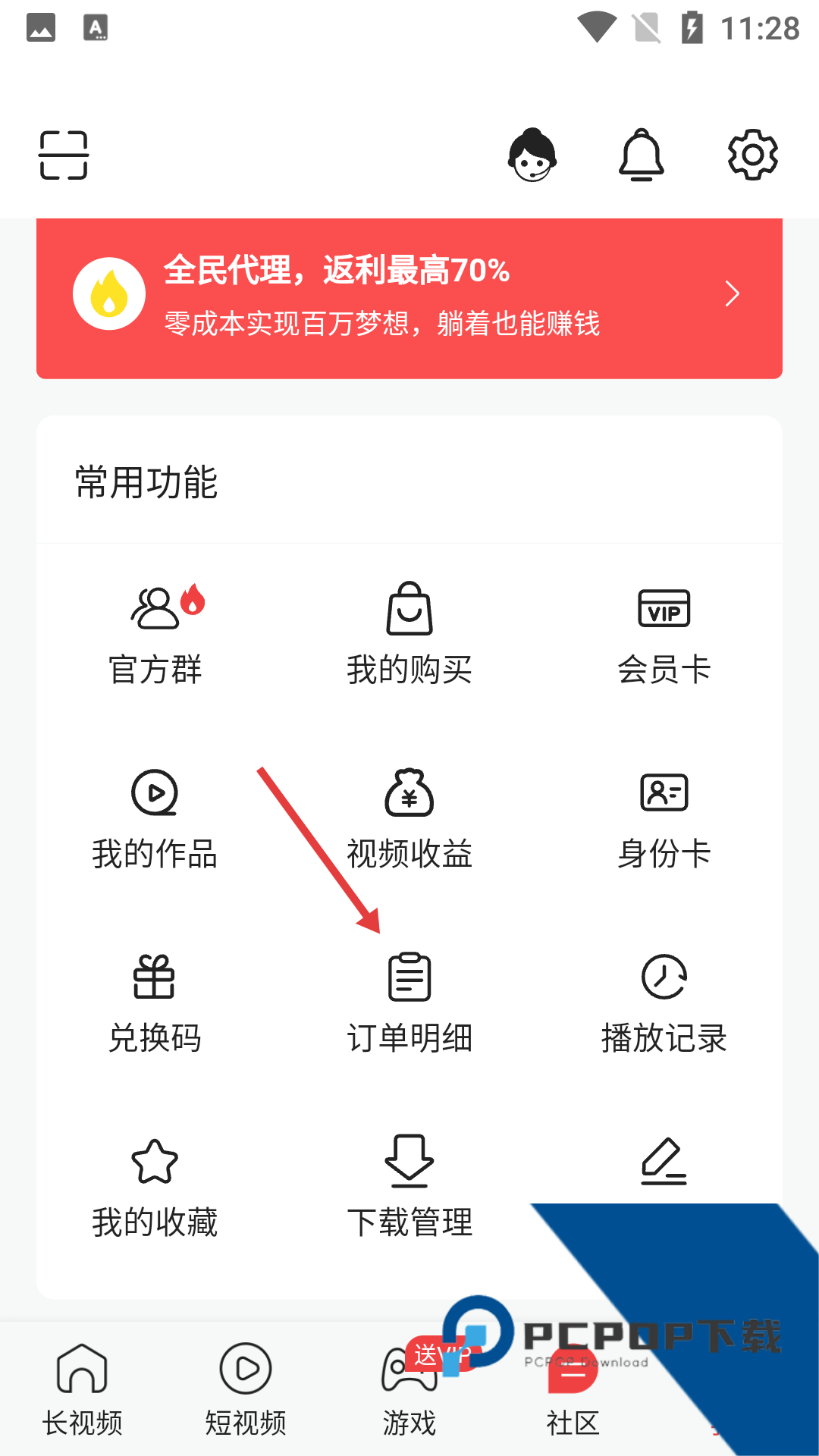Select the 会员卡 VIP card icon
819x1456 pixels.
click(664, 609)
